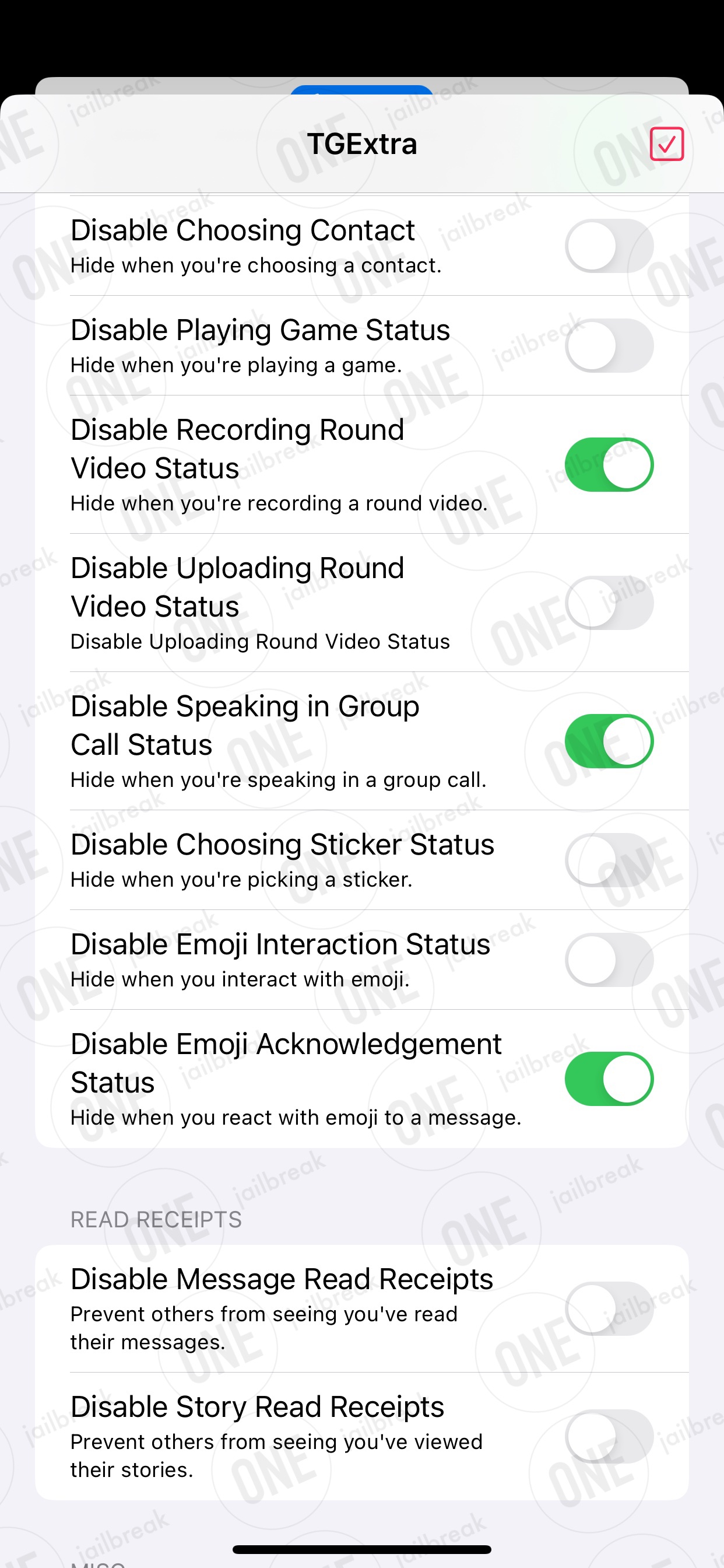
Task: Turn off Disable Emoji Acknowledgement Status
Action: (609, 1079)
